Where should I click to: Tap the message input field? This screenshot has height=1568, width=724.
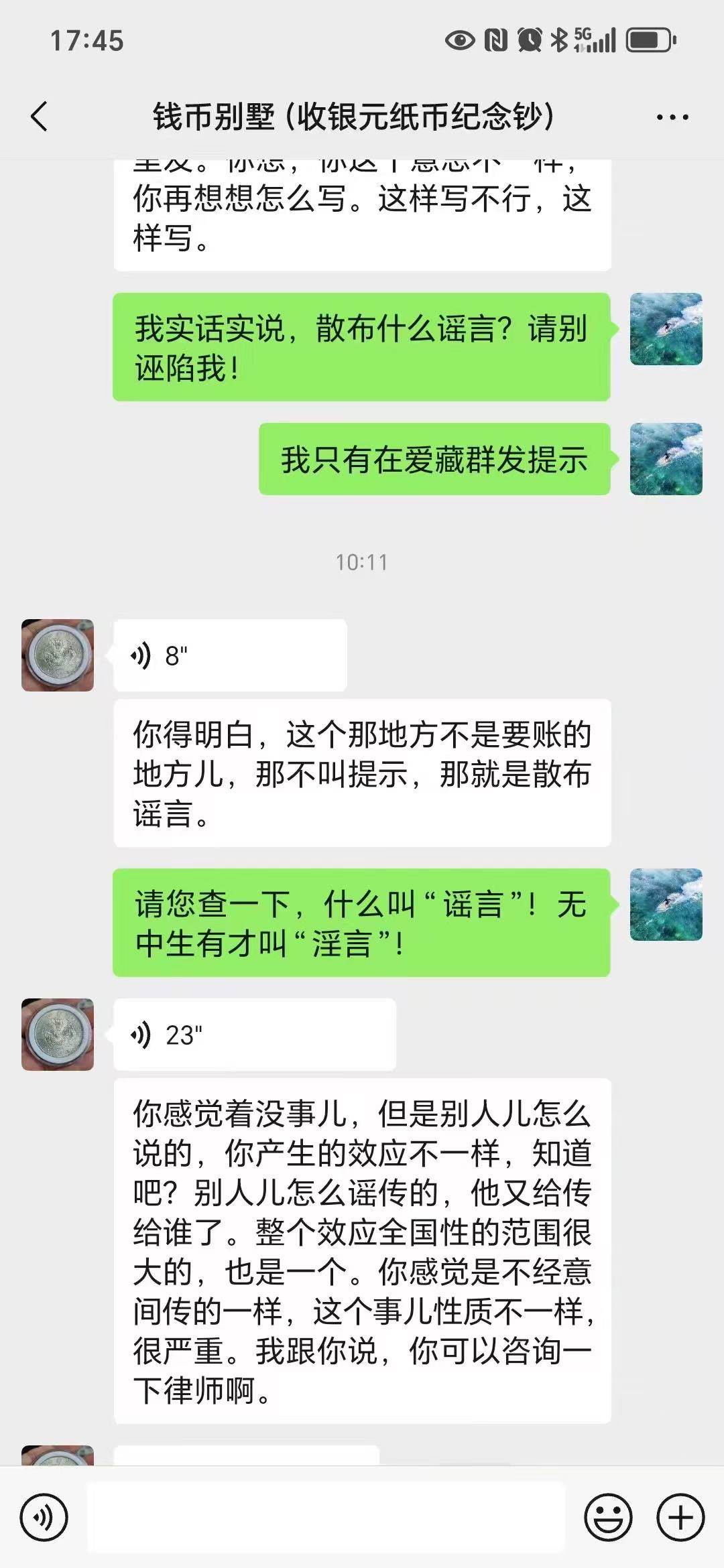326,1517
